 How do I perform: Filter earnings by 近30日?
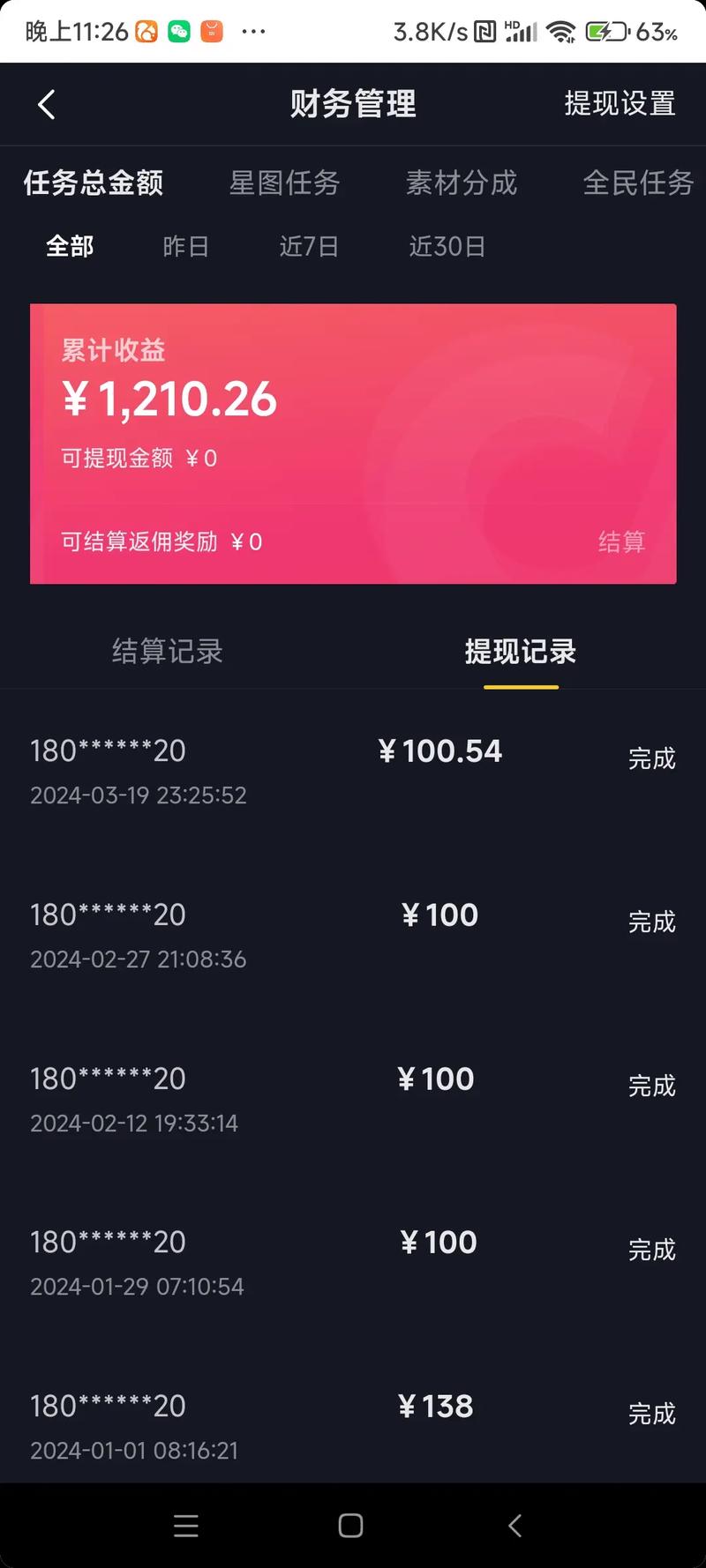point(447,246)
